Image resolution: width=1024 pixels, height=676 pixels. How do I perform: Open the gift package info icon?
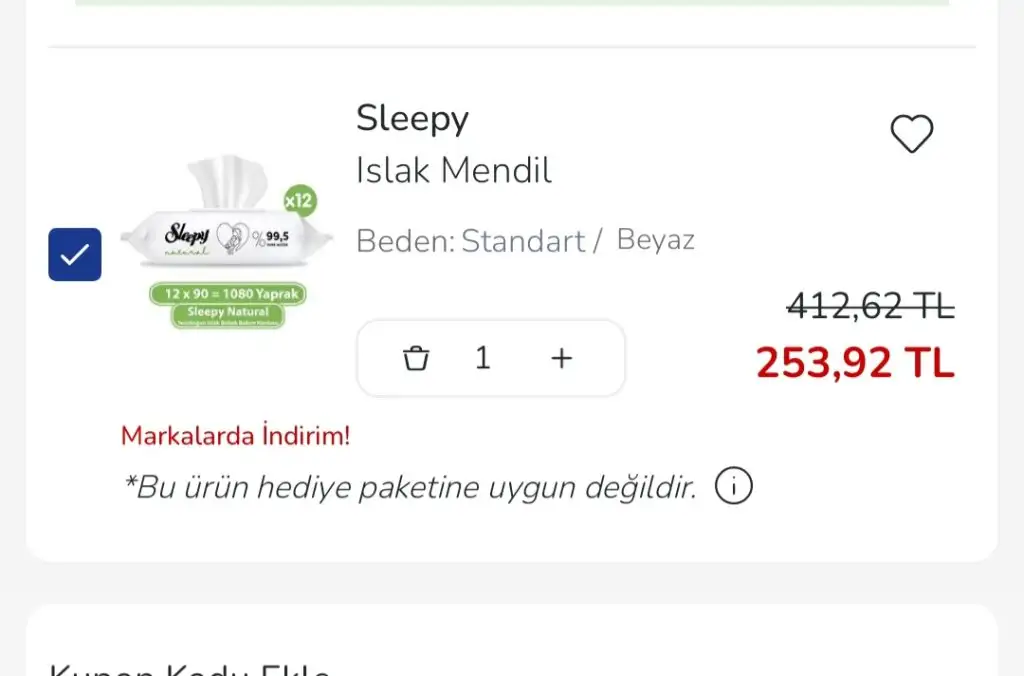tap(733, 487)
